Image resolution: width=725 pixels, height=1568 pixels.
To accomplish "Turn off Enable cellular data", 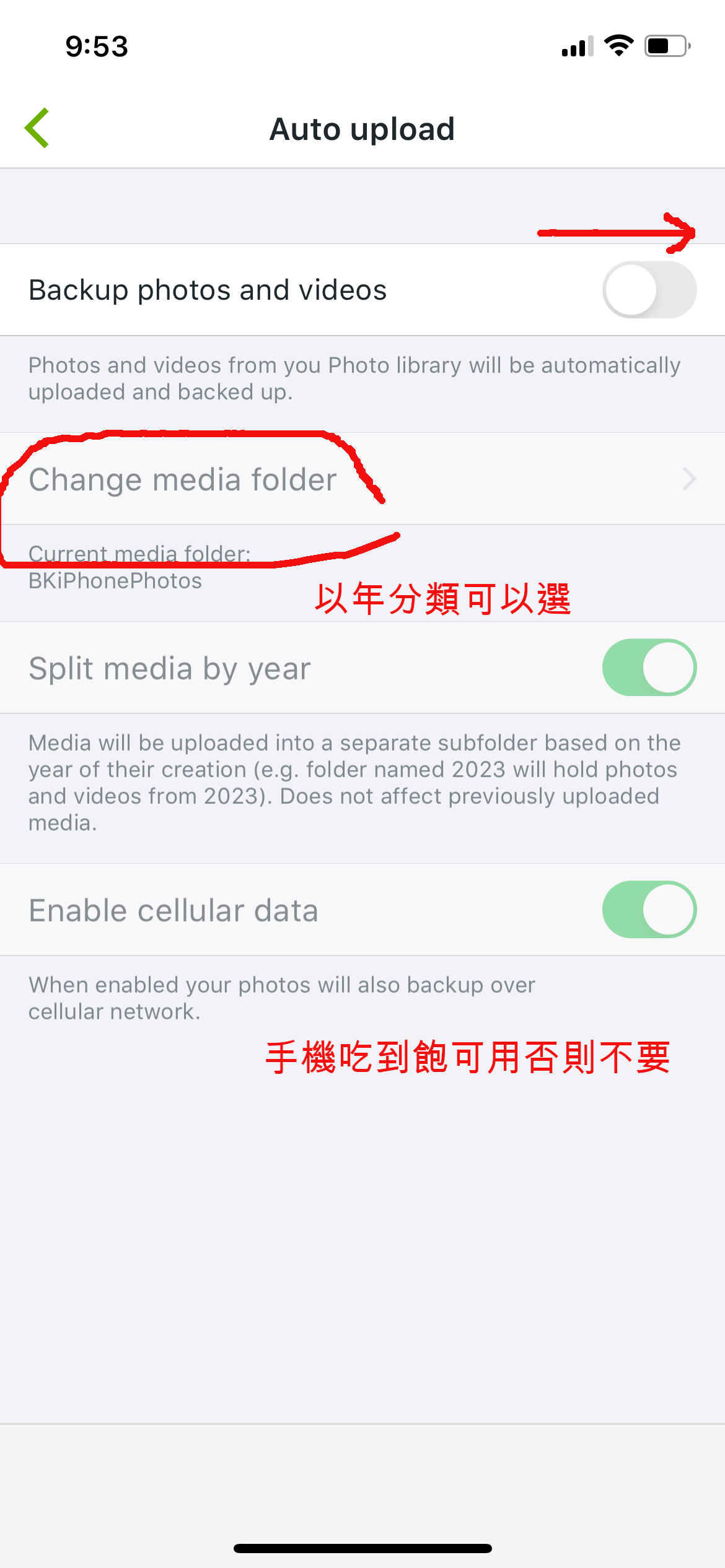I will tap(649, 910).
